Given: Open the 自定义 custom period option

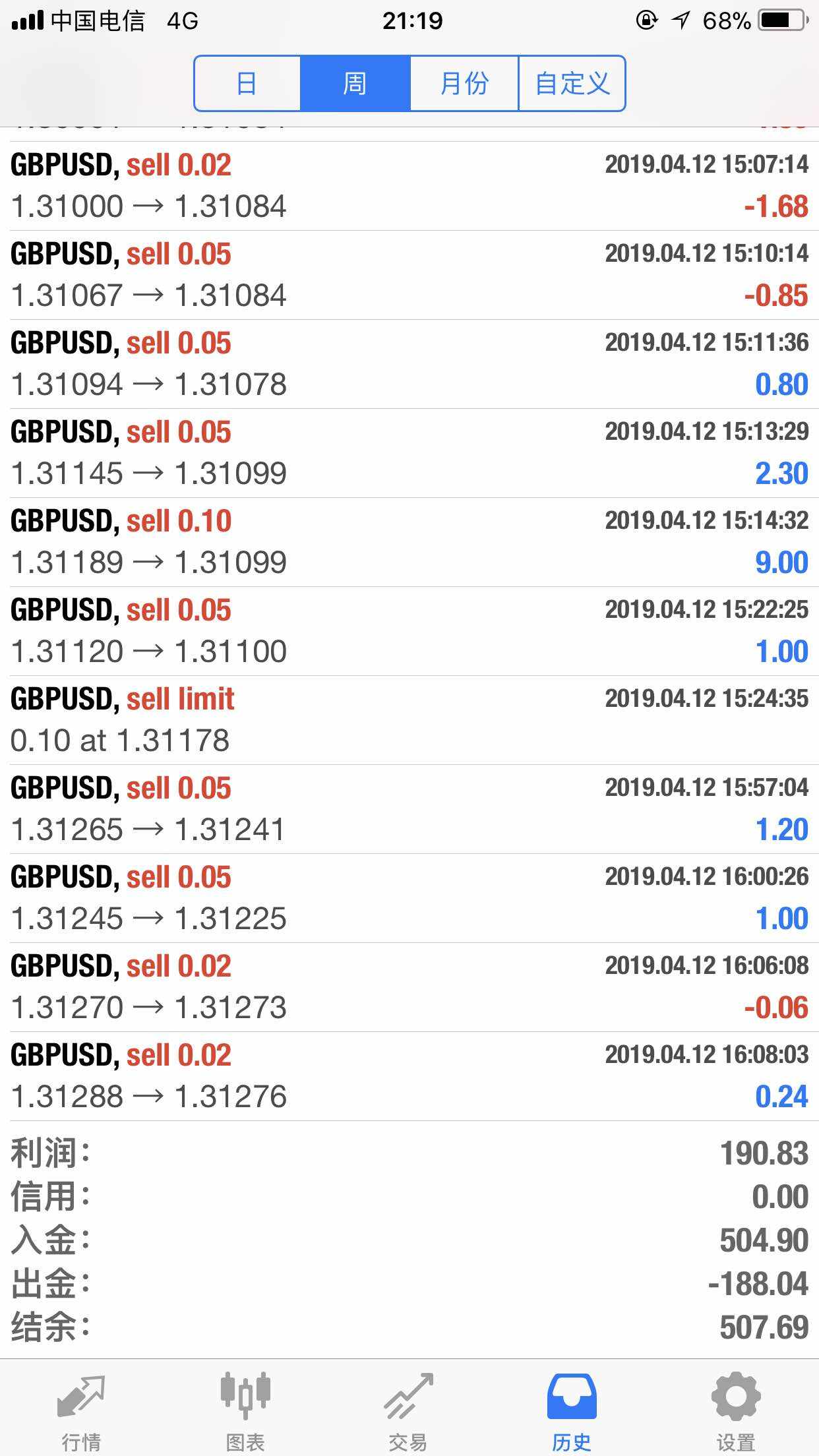Looking at the screenshot, I should point(572,84).
